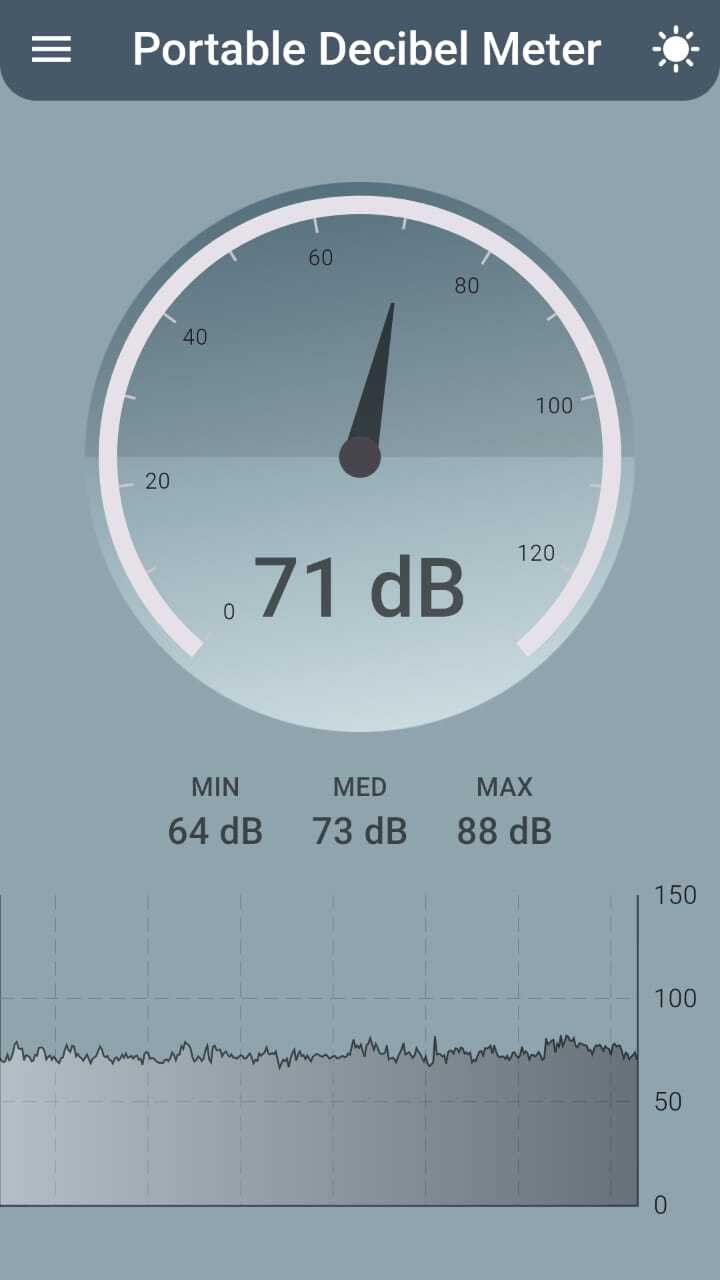Tap the circular gauge dial
Screen dimensions: 720x1280
click(x=360, y=450)
